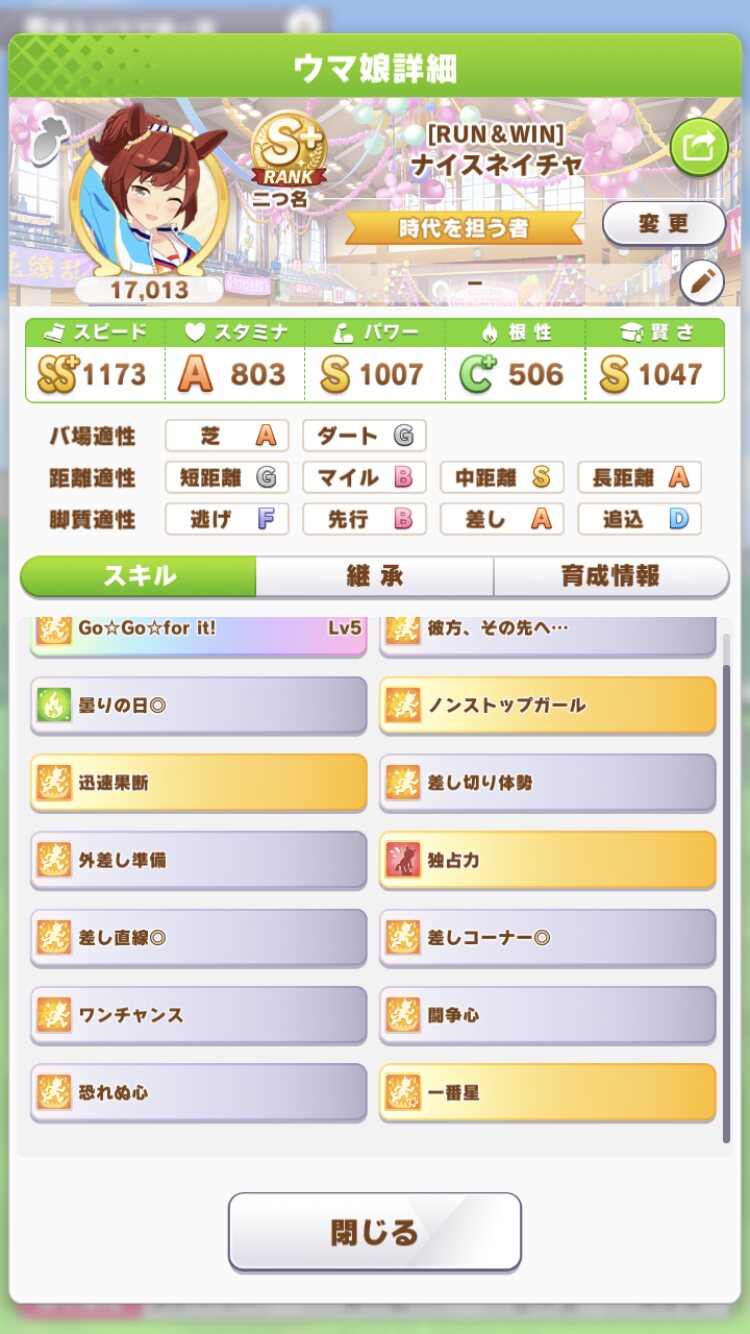750x1334 pixels.
Task: Tap the pencil edit icon
Action: coord(701,283)
